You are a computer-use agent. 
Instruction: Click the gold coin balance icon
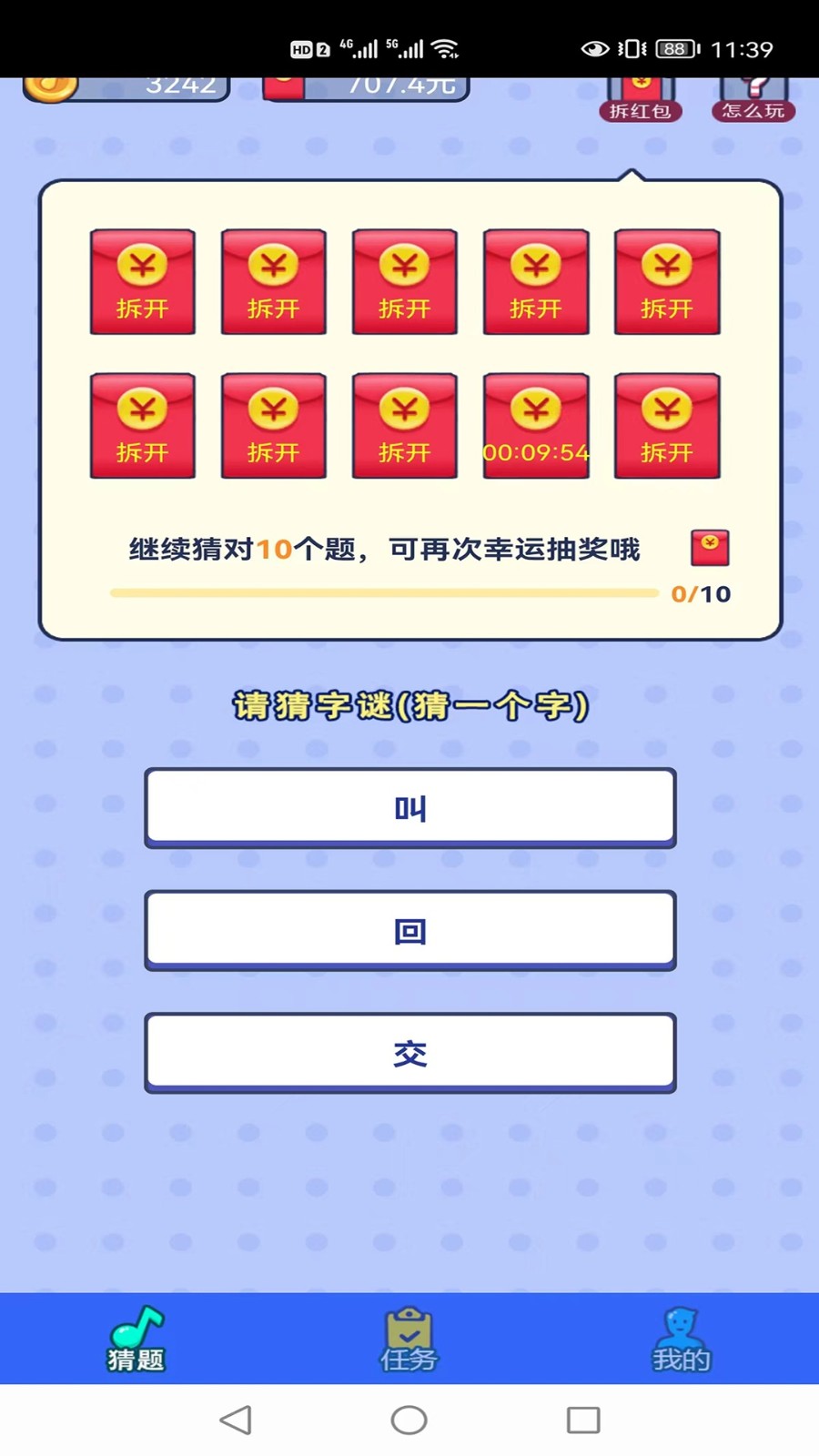(x=50, y=85)
